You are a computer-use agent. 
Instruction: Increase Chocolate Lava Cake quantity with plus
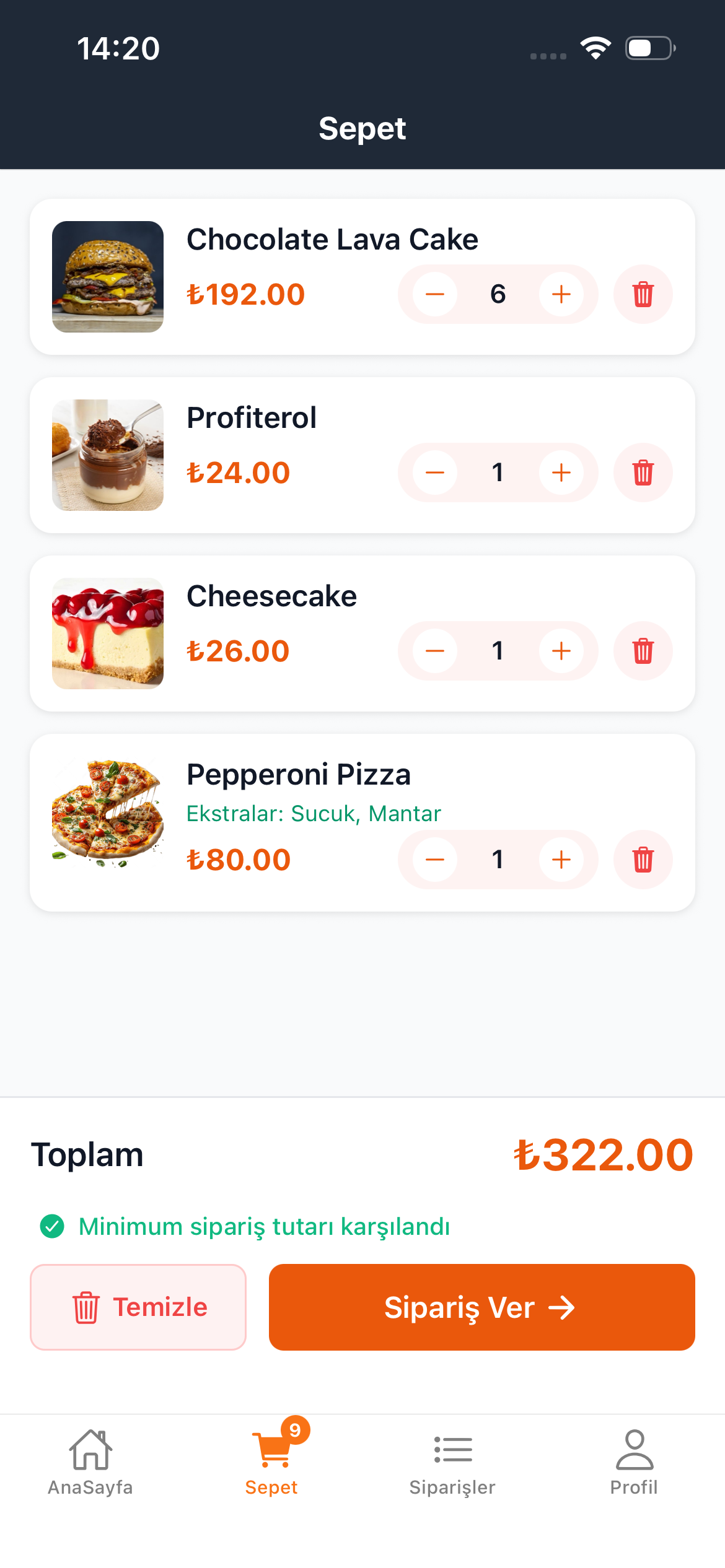click(561, 295)
